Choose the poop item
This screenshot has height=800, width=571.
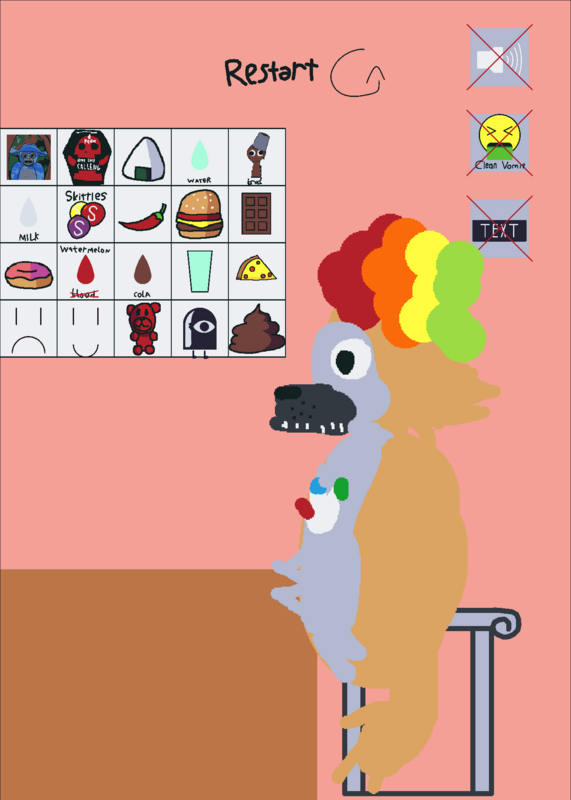pyautogui.click(x=257, y=329)
